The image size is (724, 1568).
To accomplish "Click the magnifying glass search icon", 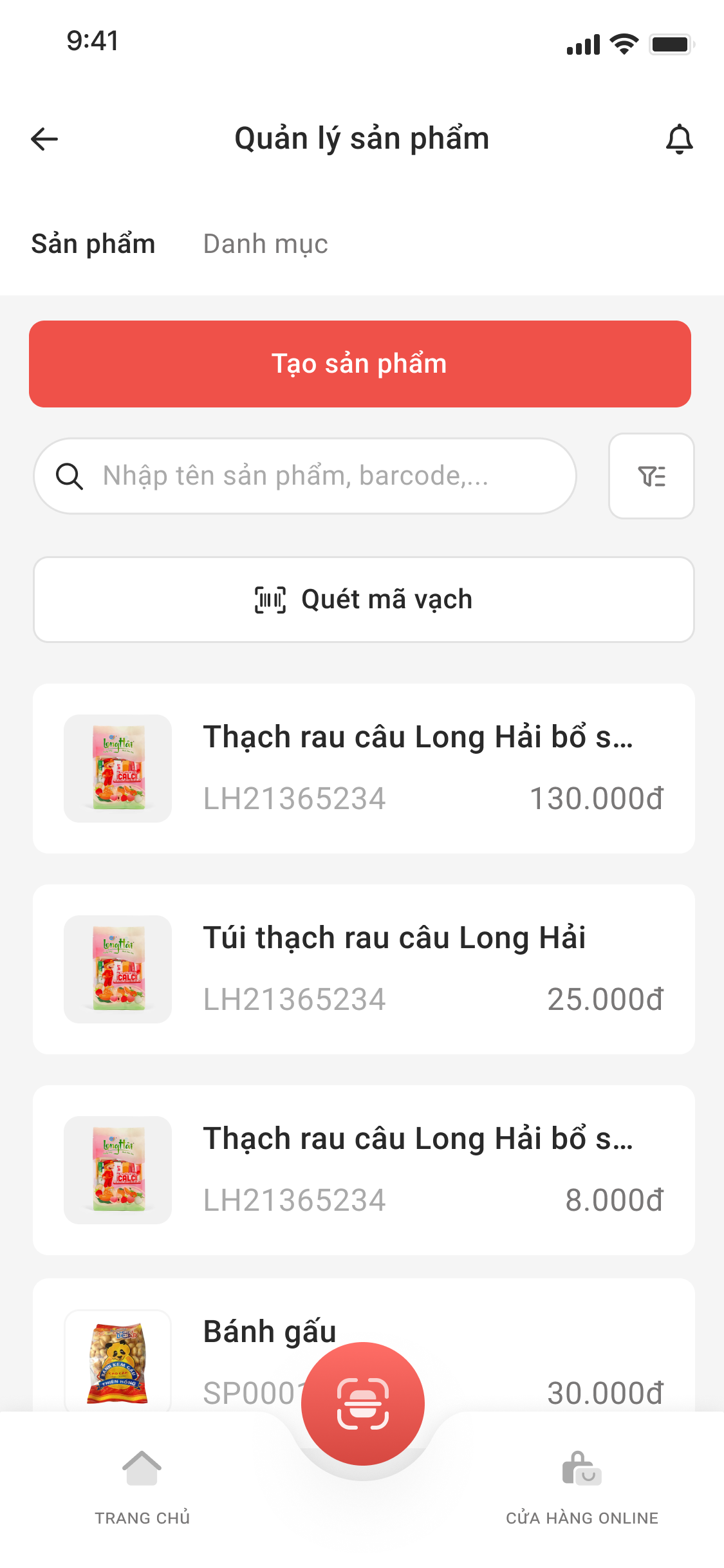I will click(x=70, y=476).
